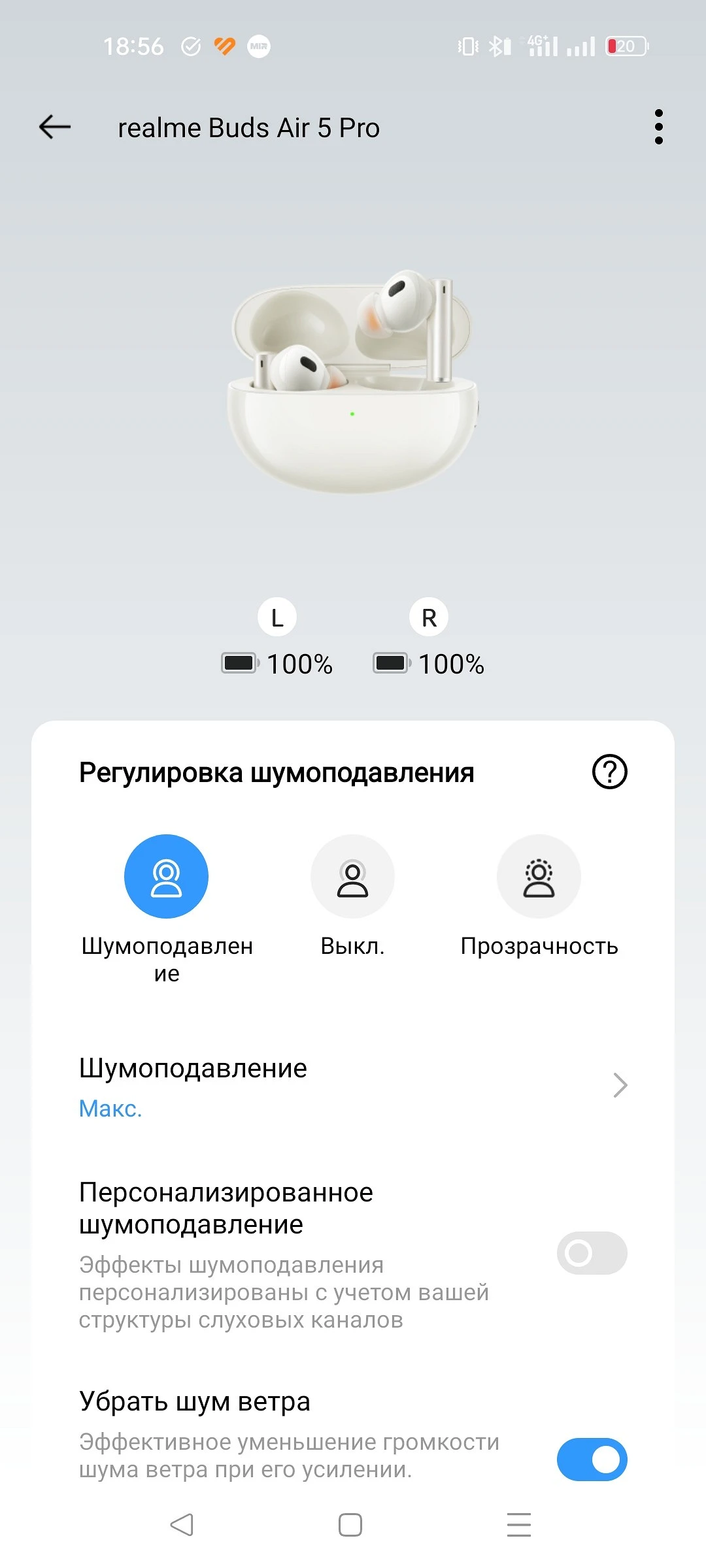
Task: Disable the Убрать шум ветра switch
Action: pos(592,1459)
